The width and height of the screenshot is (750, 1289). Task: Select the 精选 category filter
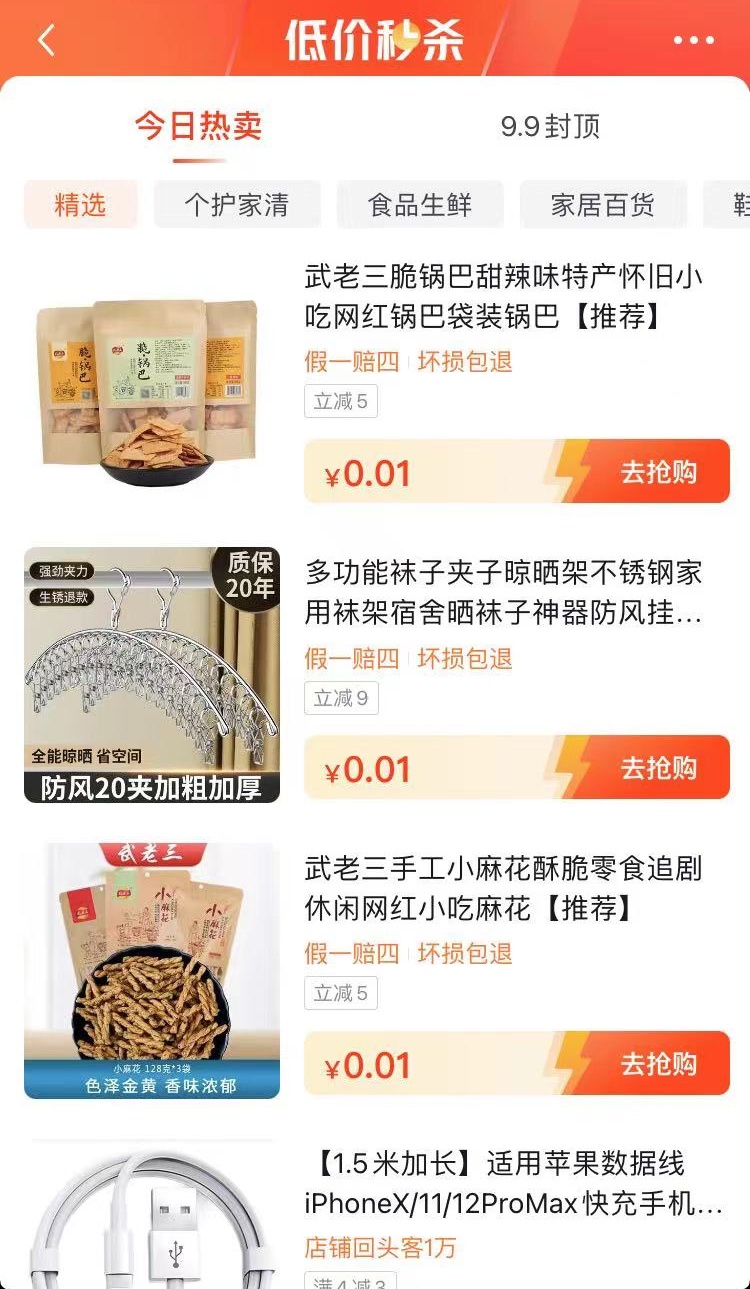(x=80, y=204)
